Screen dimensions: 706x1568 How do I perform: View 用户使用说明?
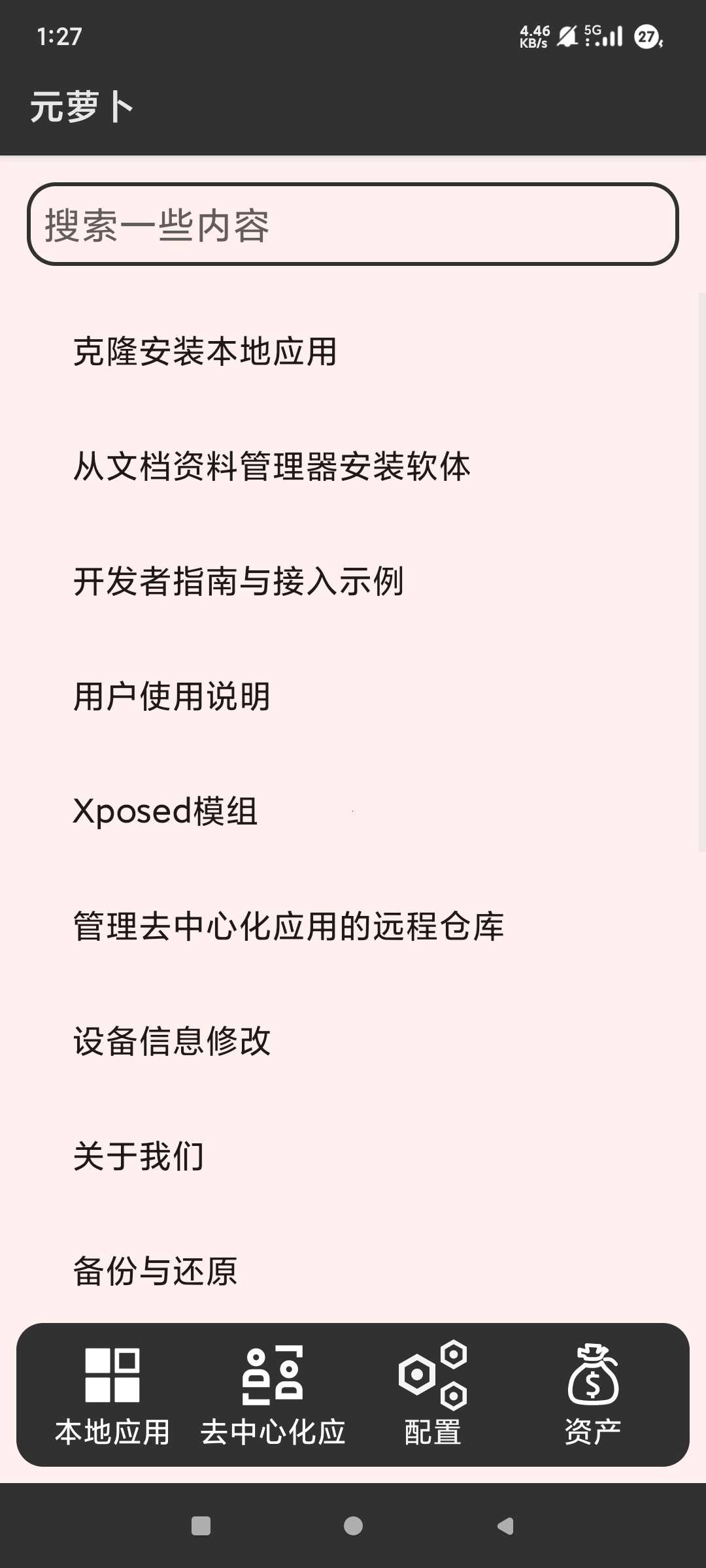tap(353, 696)
